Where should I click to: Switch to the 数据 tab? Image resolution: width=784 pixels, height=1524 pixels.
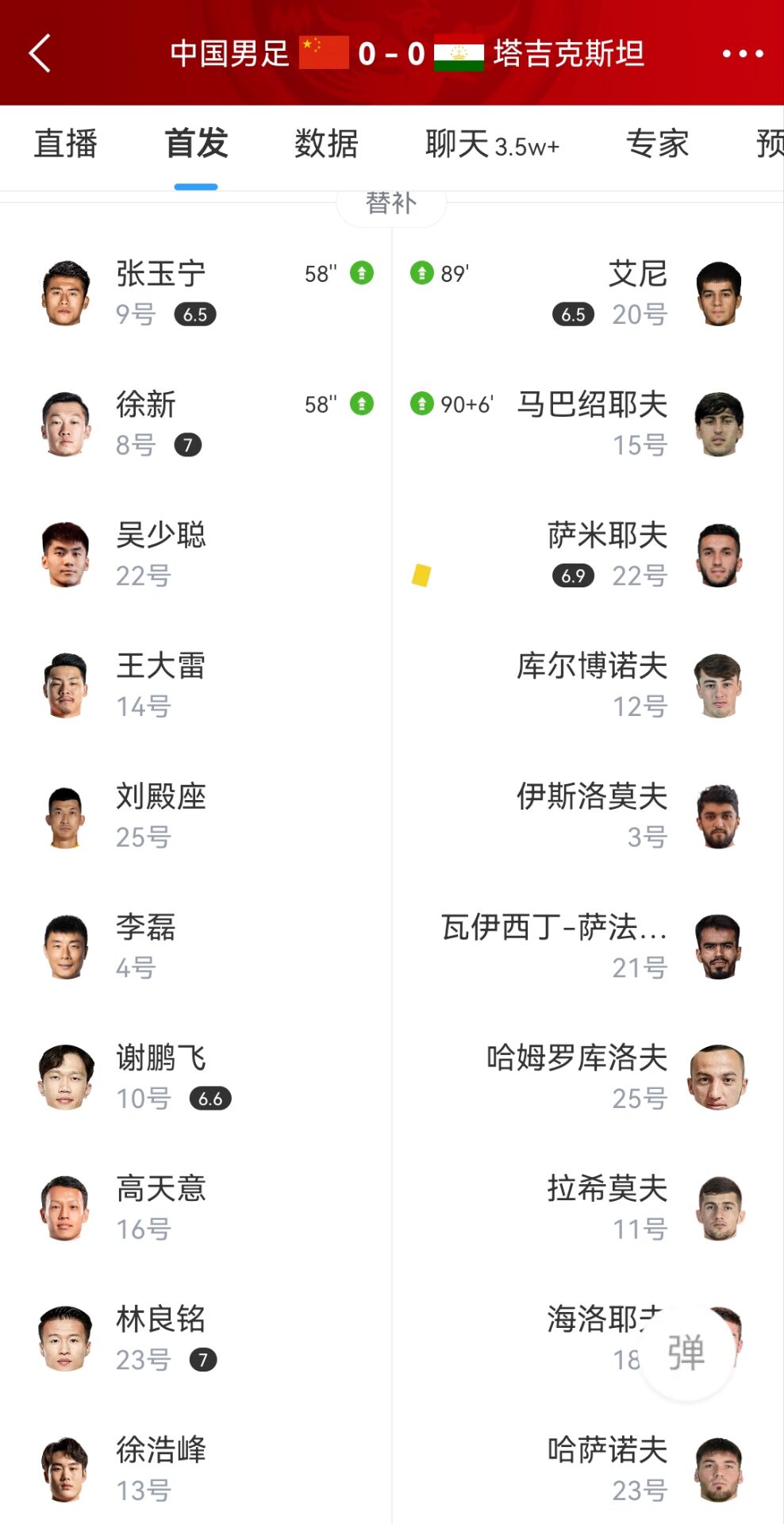[x=326, y=144]
